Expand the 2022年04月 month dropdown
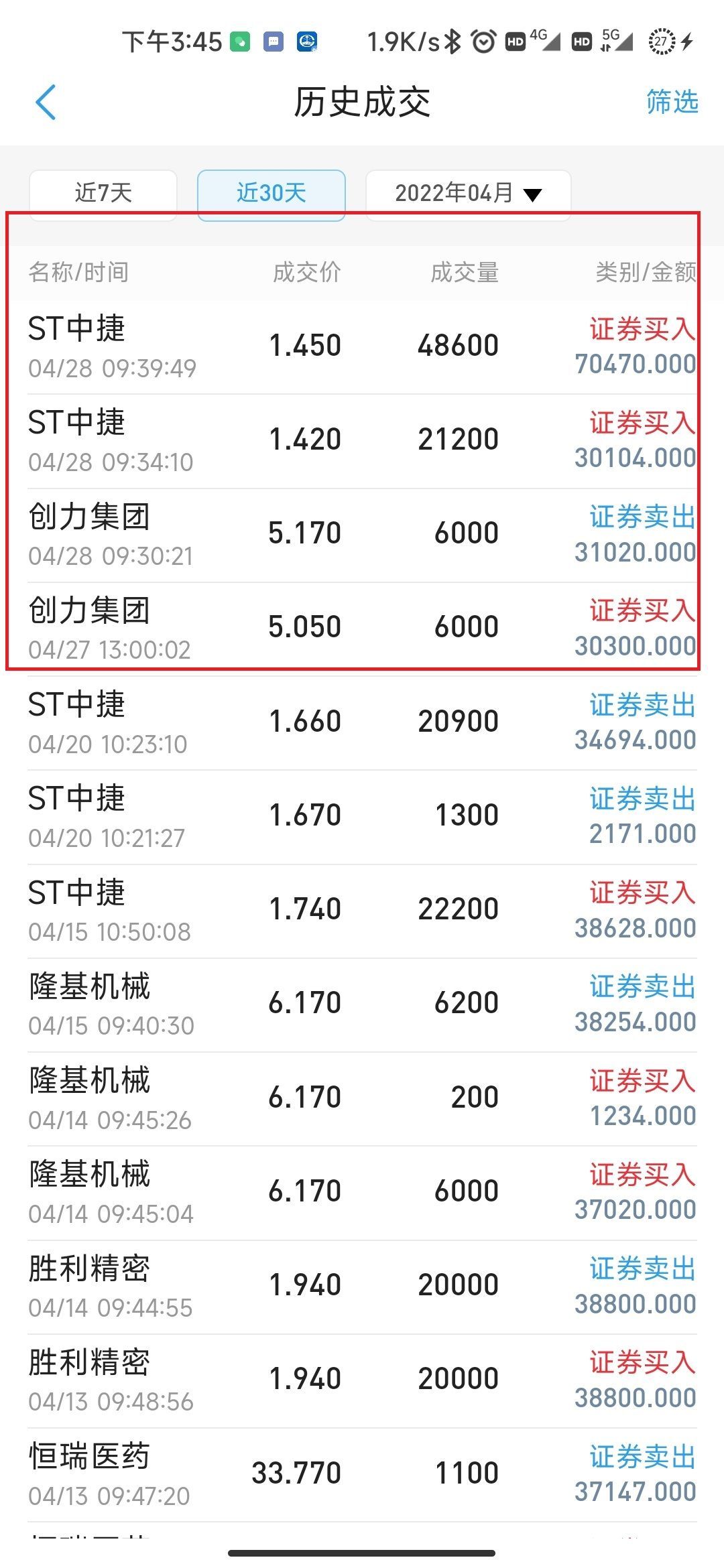724x1568 pixels. [x=468, y=194]
